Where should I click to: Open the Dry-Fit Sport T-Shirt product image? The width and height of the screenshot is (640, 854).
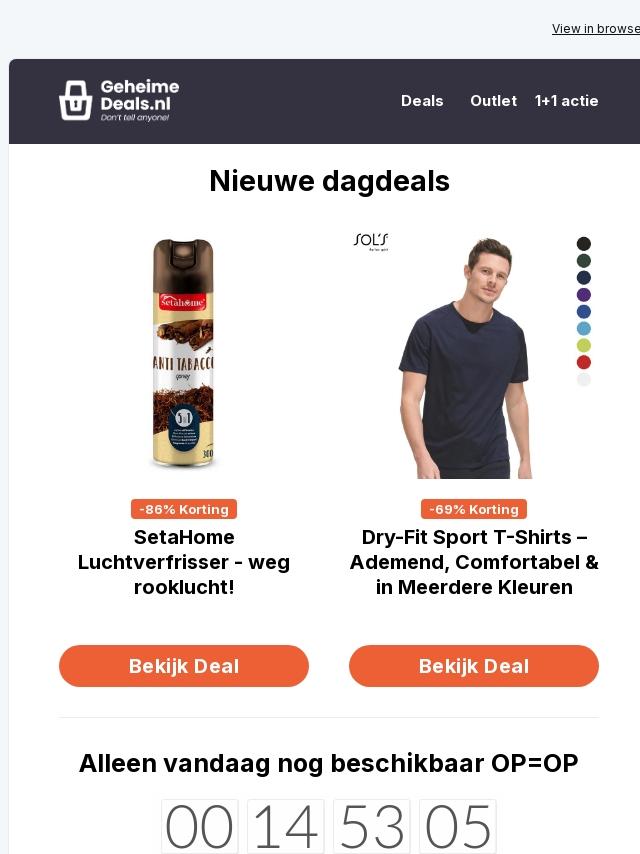click(474, 356)
